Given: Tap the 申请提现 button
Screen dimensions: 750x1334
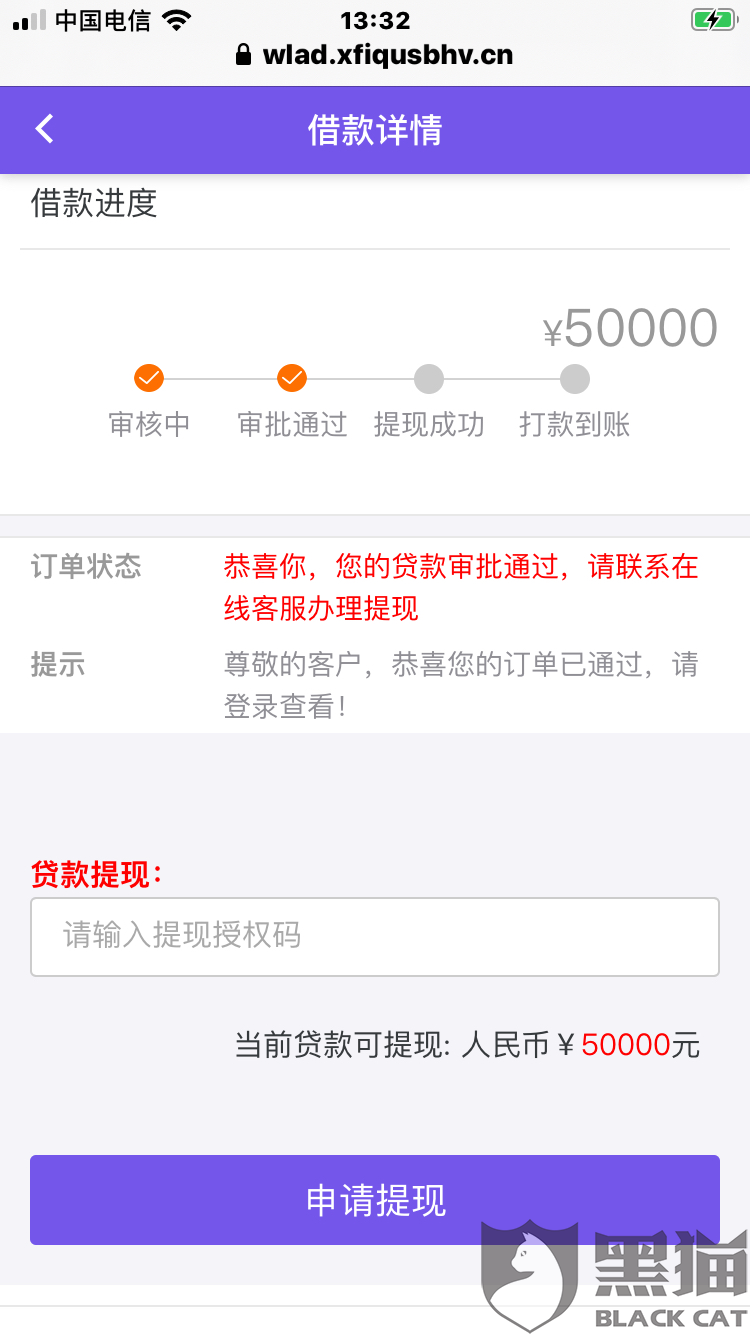Looking at the screenshot, I should click(x=375, y=1200).
